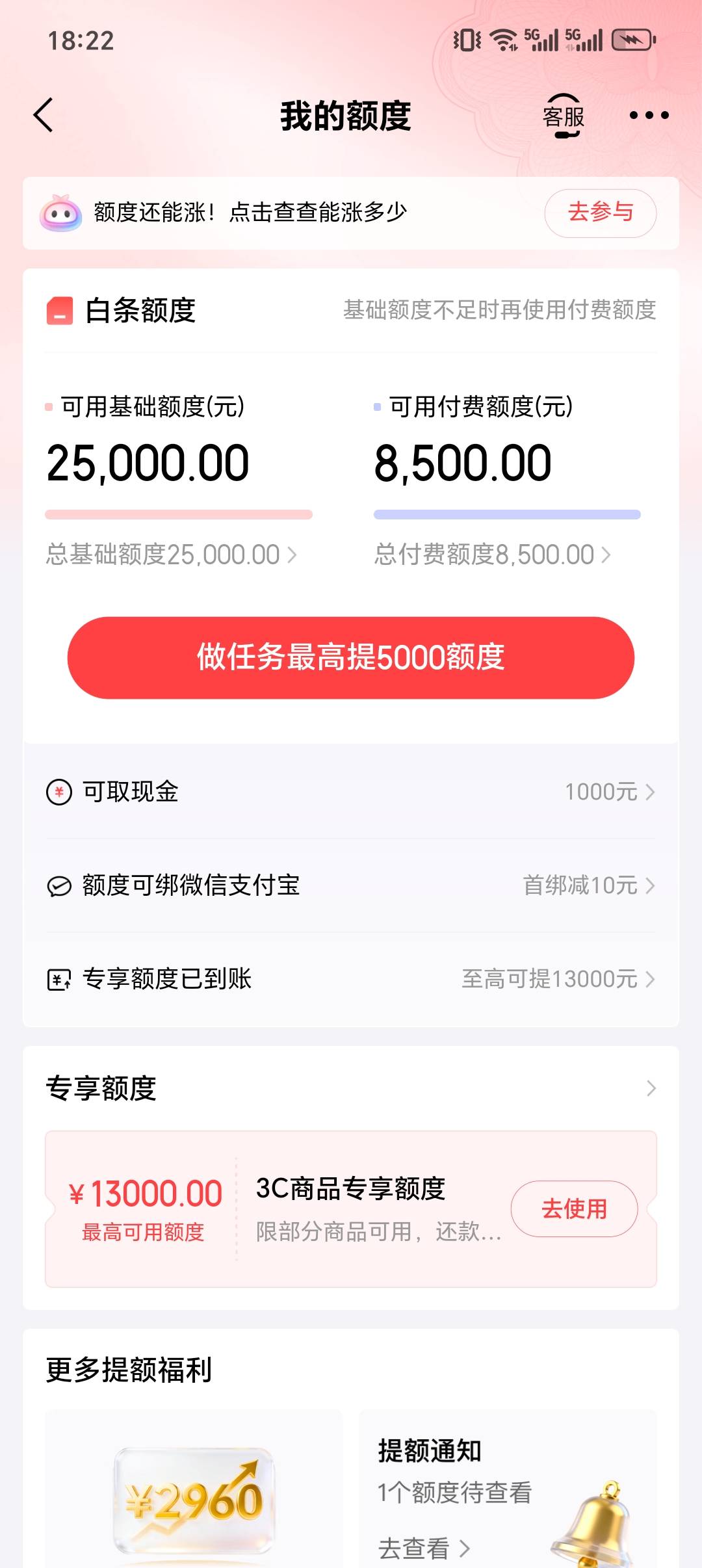Open 额度可绑微信支付宝 row

[x=351, y=885]
